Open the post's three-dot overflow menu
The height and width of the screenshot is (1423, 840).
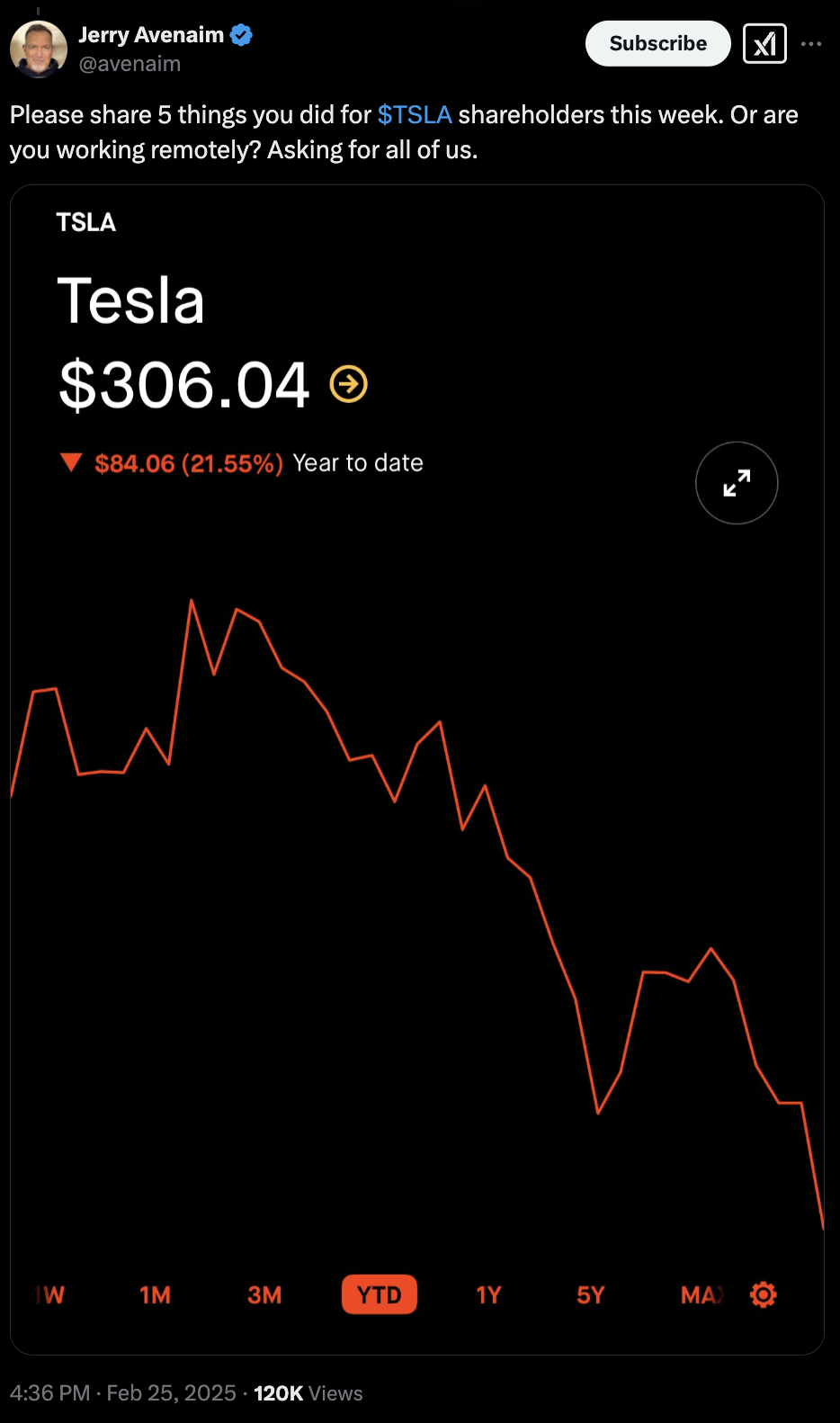(x=811, y=43)
